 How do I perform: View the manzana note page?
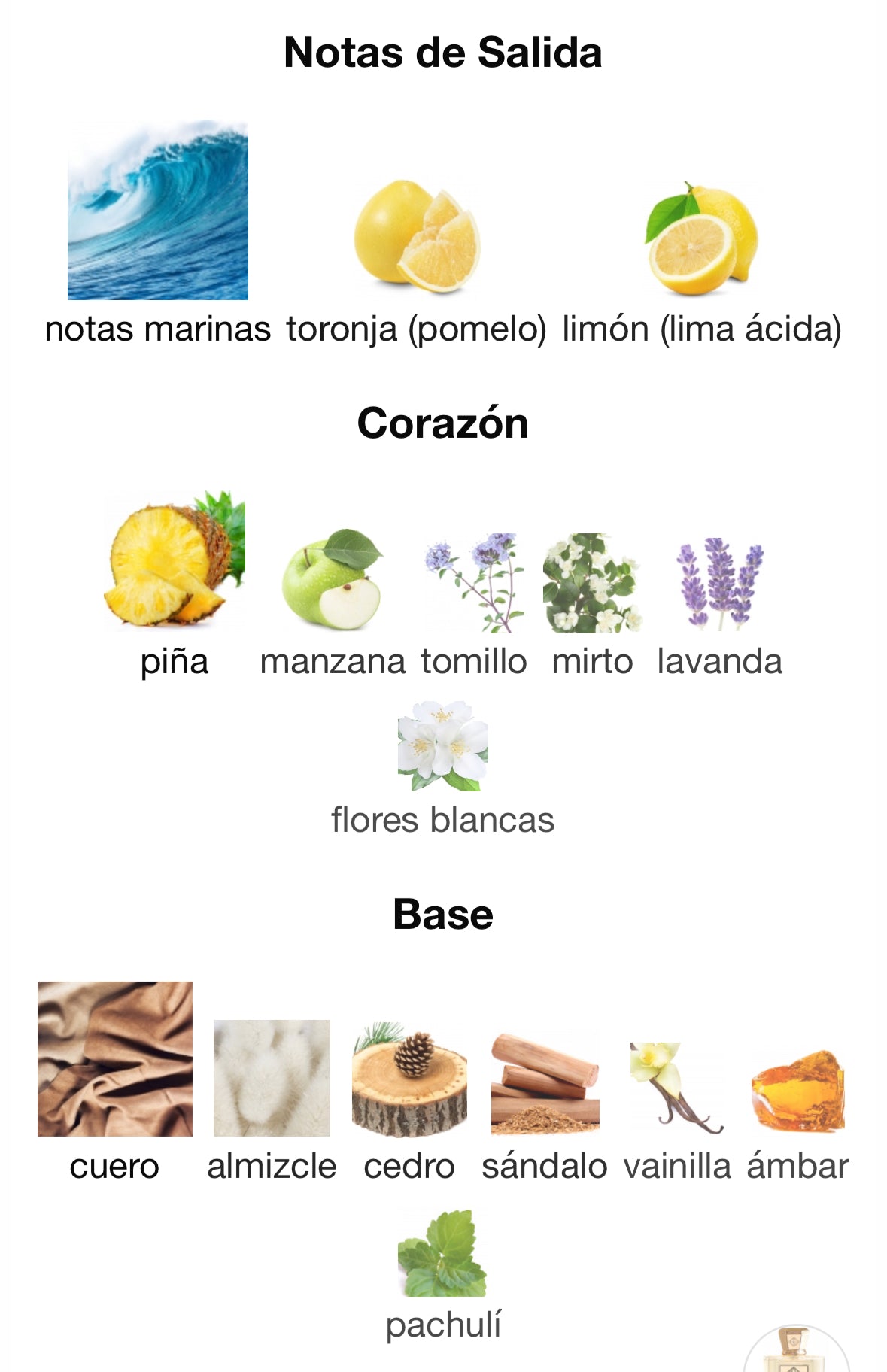pyautogui.click(x=332, y=580)
